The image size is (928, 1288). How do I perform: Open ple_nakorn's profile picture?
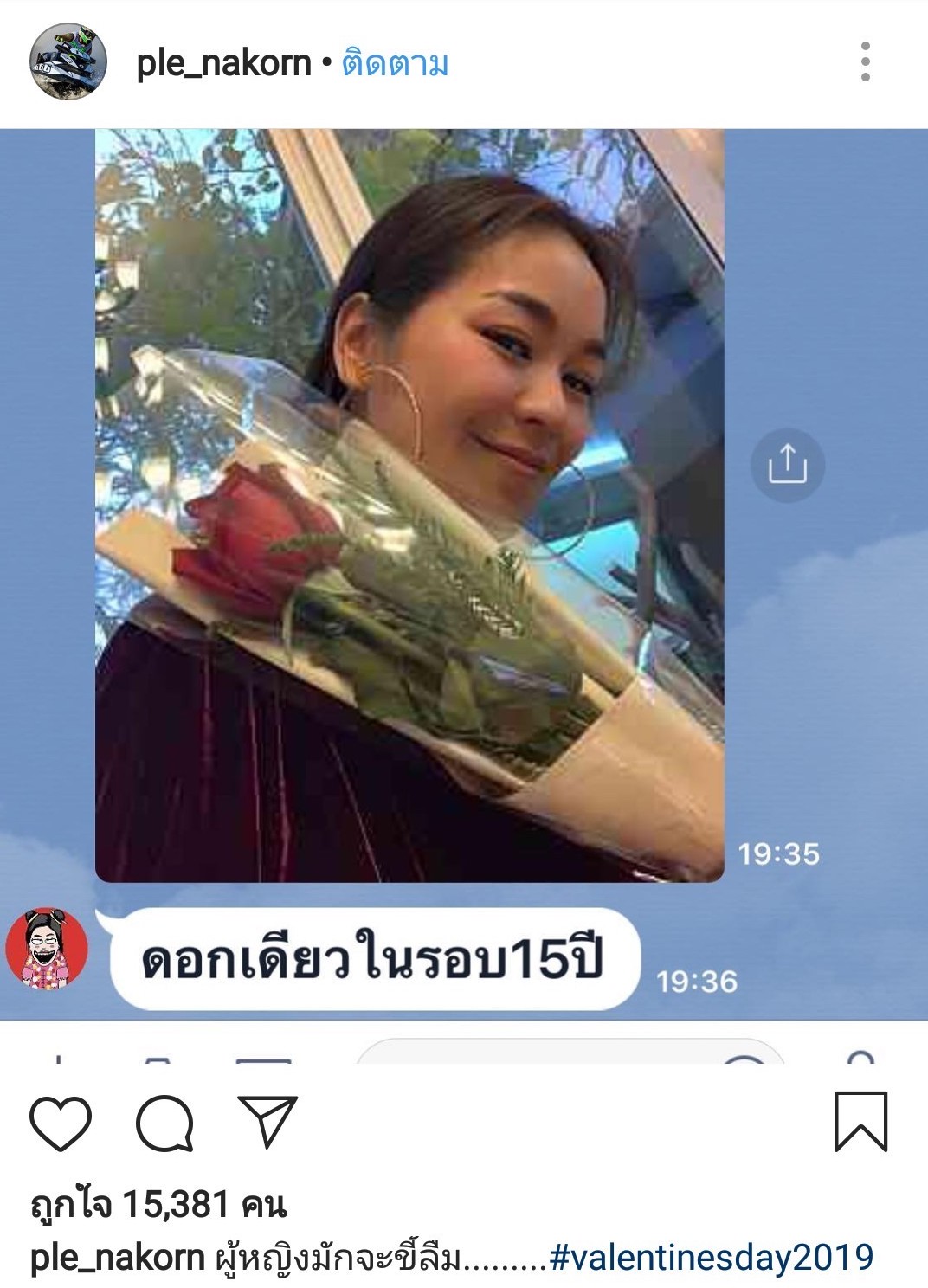click(68, 61)
